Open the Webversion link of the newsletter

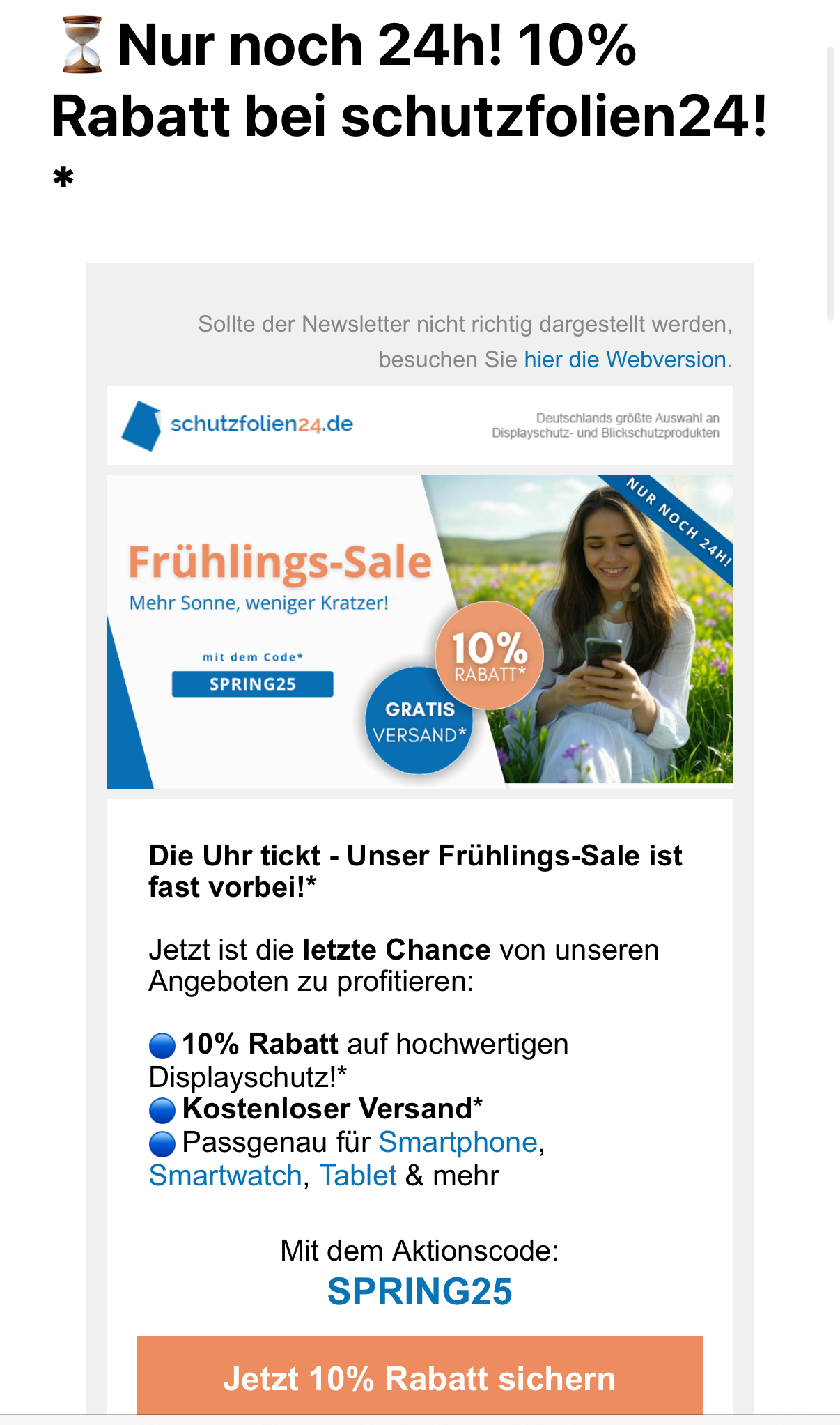point(625,360)
